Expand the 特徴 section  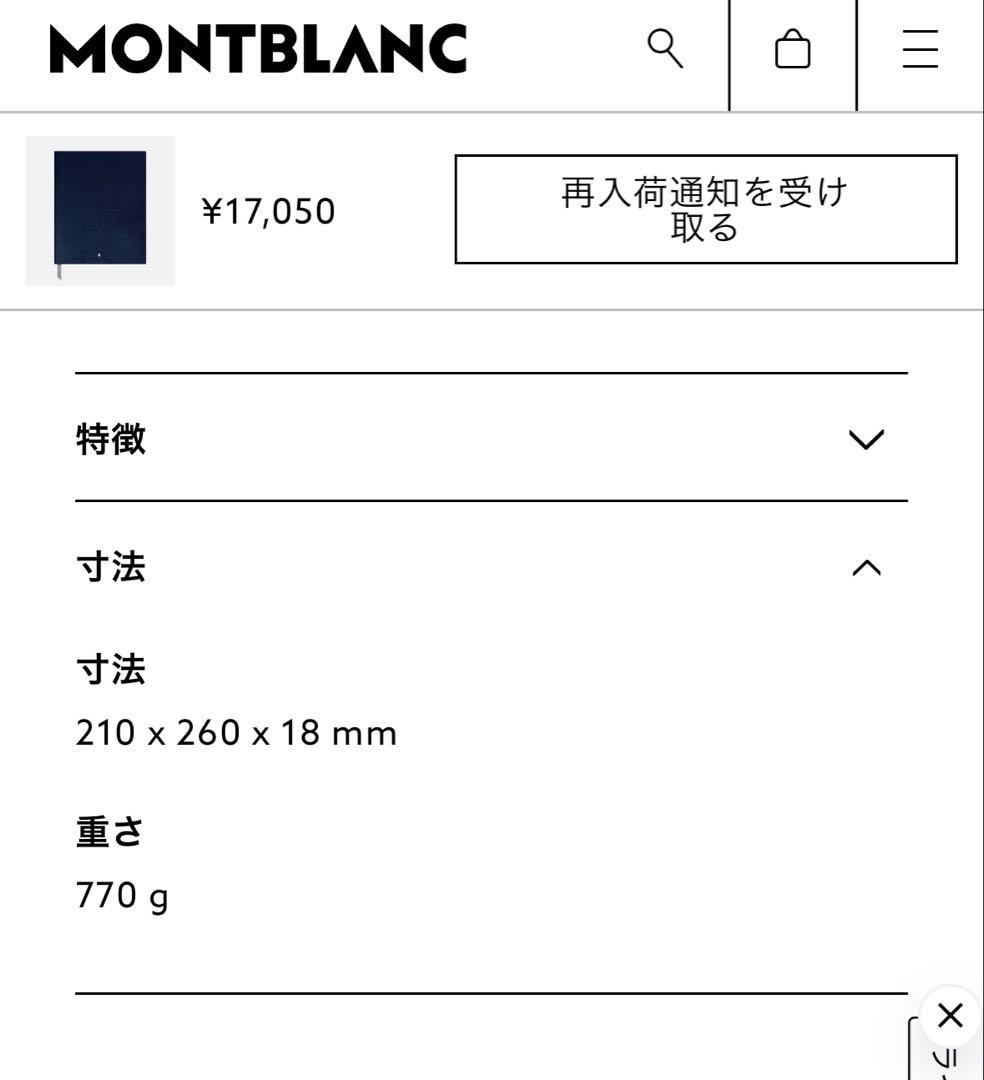pyautogui.click(x=865, y=439)
